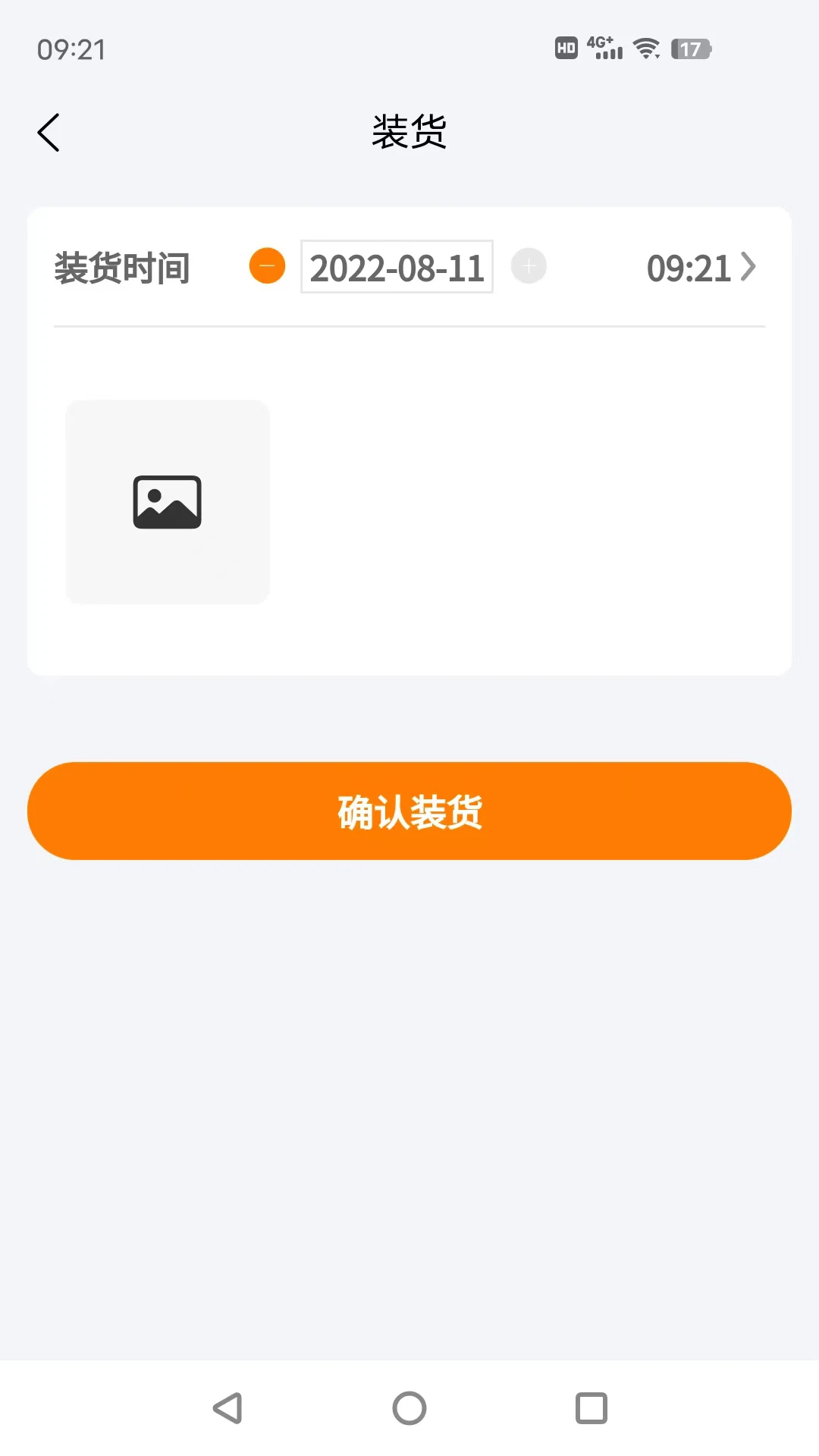Screen dimensions: 819x1456
Task: Tap the Android home circle icon
Action: click(x=409, y=1408)
